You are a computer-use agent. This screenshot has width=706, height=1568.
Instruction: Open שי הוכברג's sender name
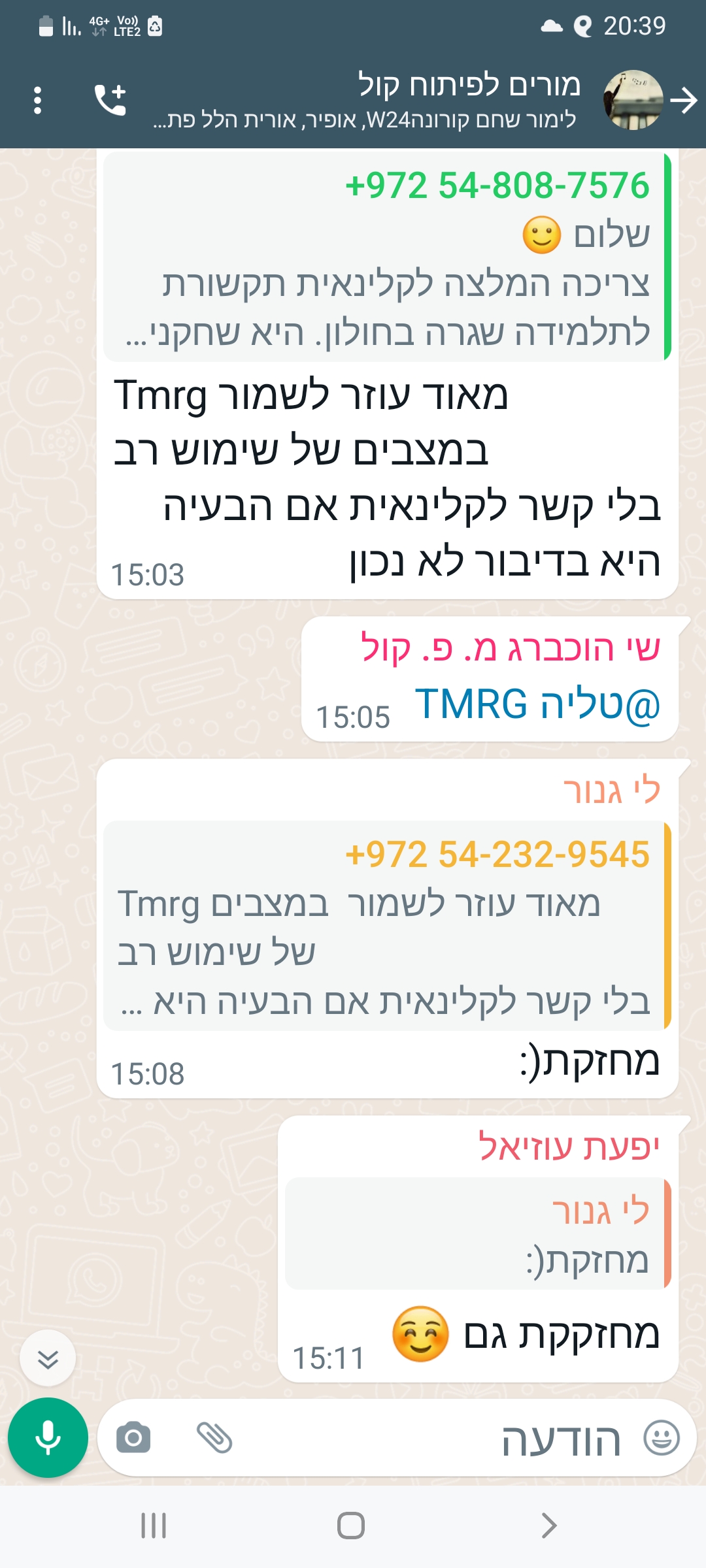(511, 648)
